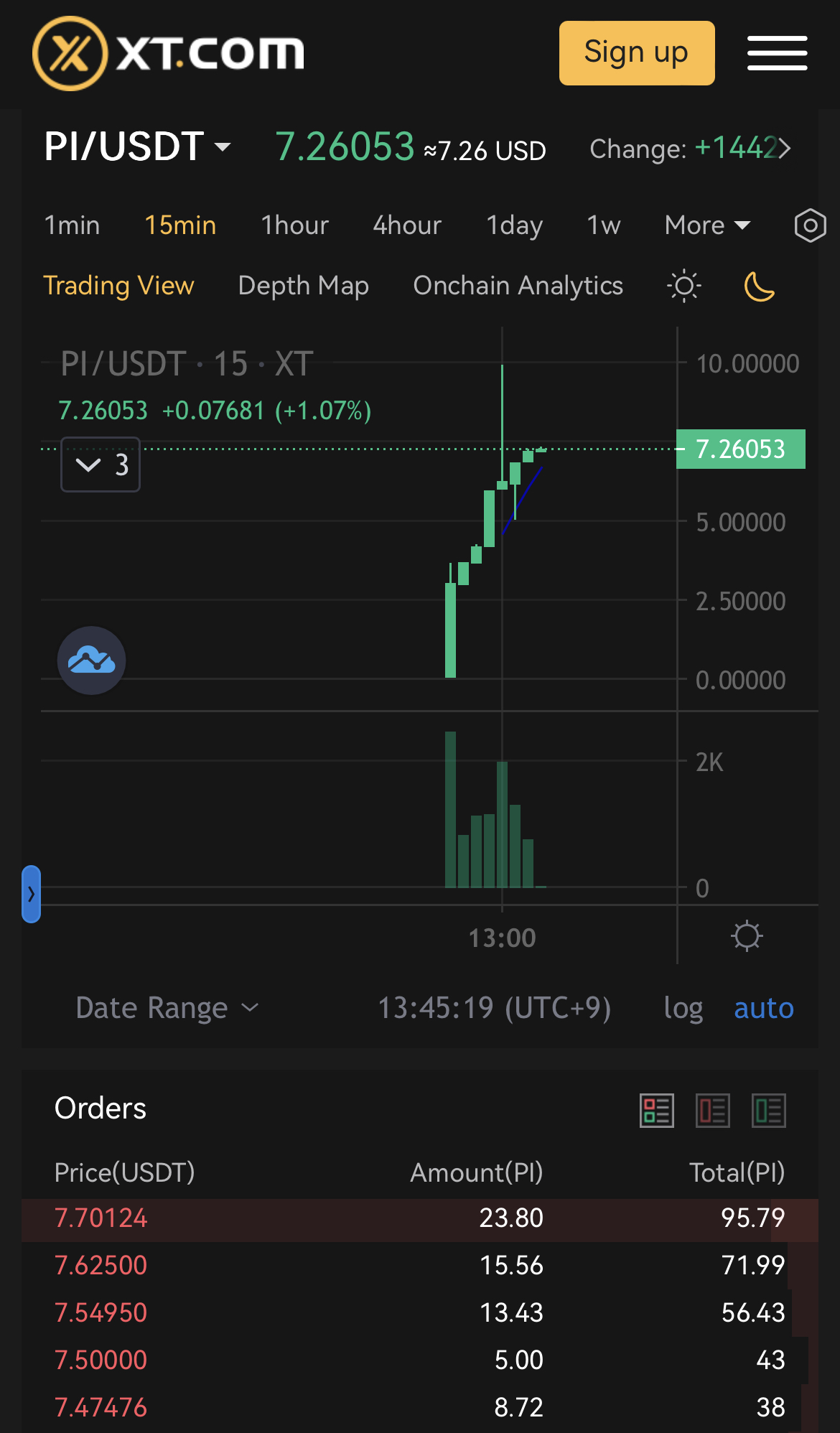This screenshot has width=840, height=1433.
Task: Open the Onchain Analytics tab
Action: [518, 286]
